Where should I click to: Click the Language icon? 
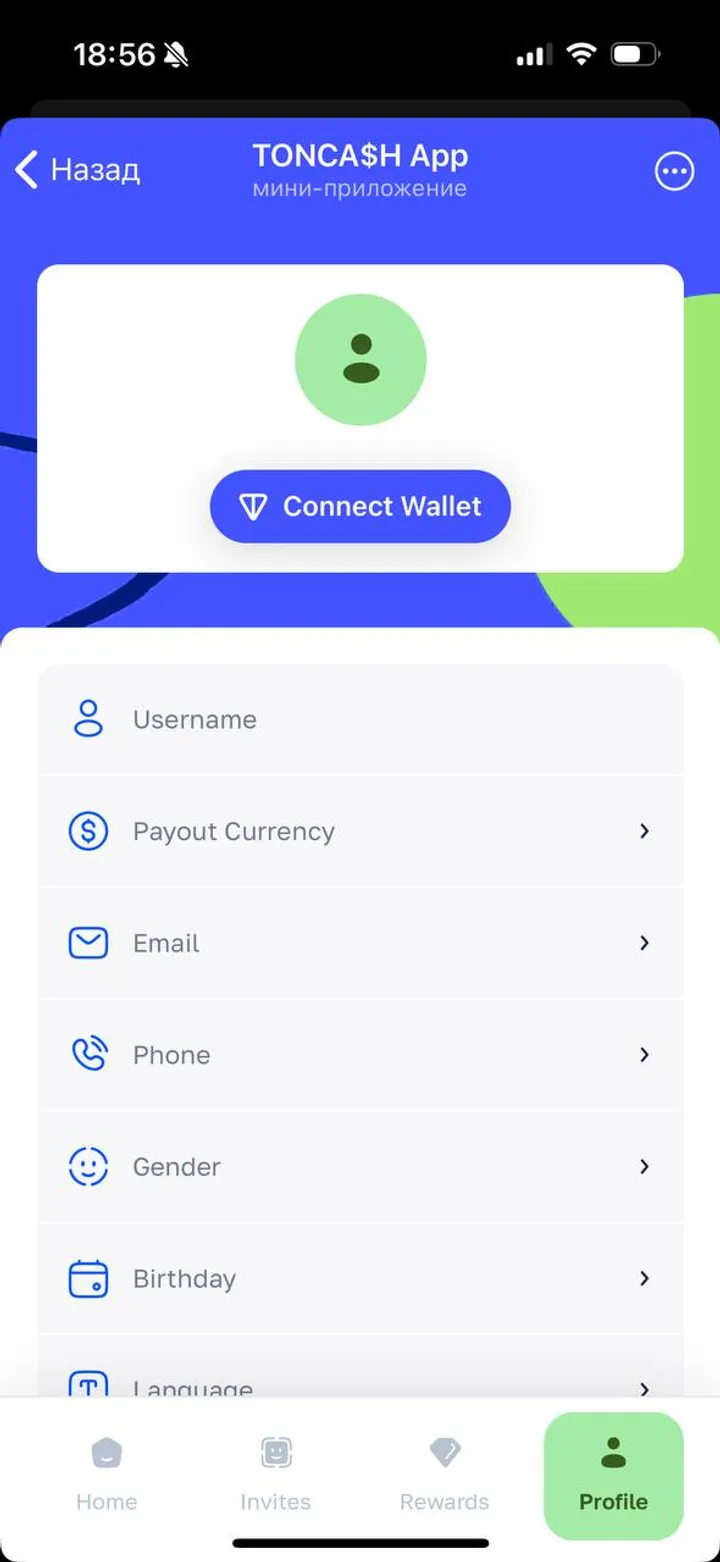pyautogui.click(x=88, y=1385)
